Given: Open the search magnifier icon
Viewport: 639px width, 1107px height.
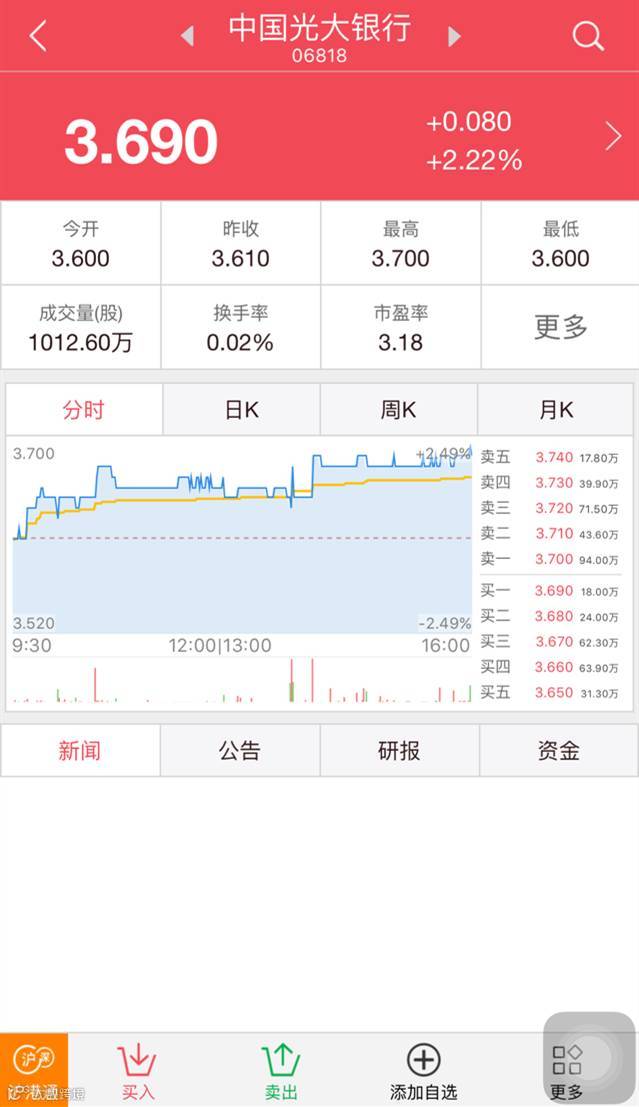Looking at the screenshot, I should (587, 37).
